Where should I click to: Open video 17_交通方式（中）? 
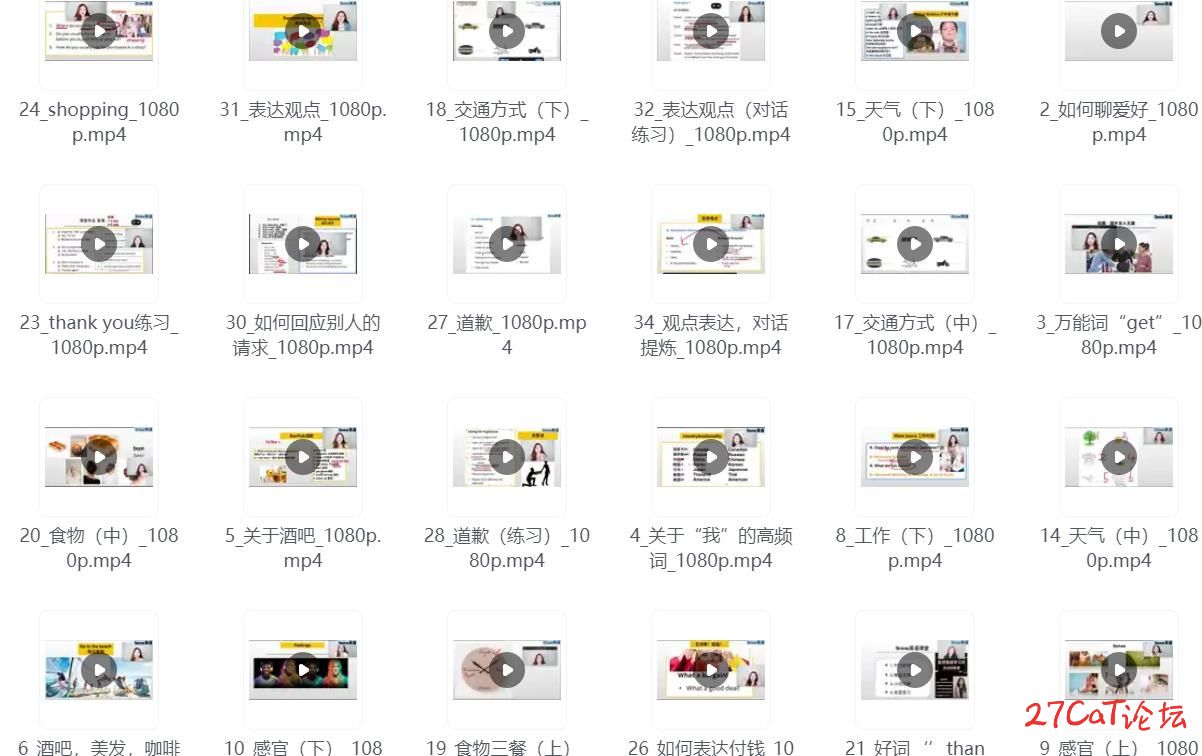(x=915, y=244)
